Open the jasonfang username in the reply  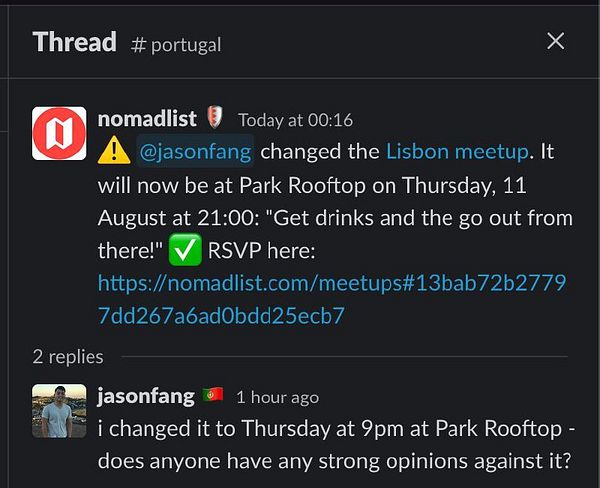(x=146, y=395)
